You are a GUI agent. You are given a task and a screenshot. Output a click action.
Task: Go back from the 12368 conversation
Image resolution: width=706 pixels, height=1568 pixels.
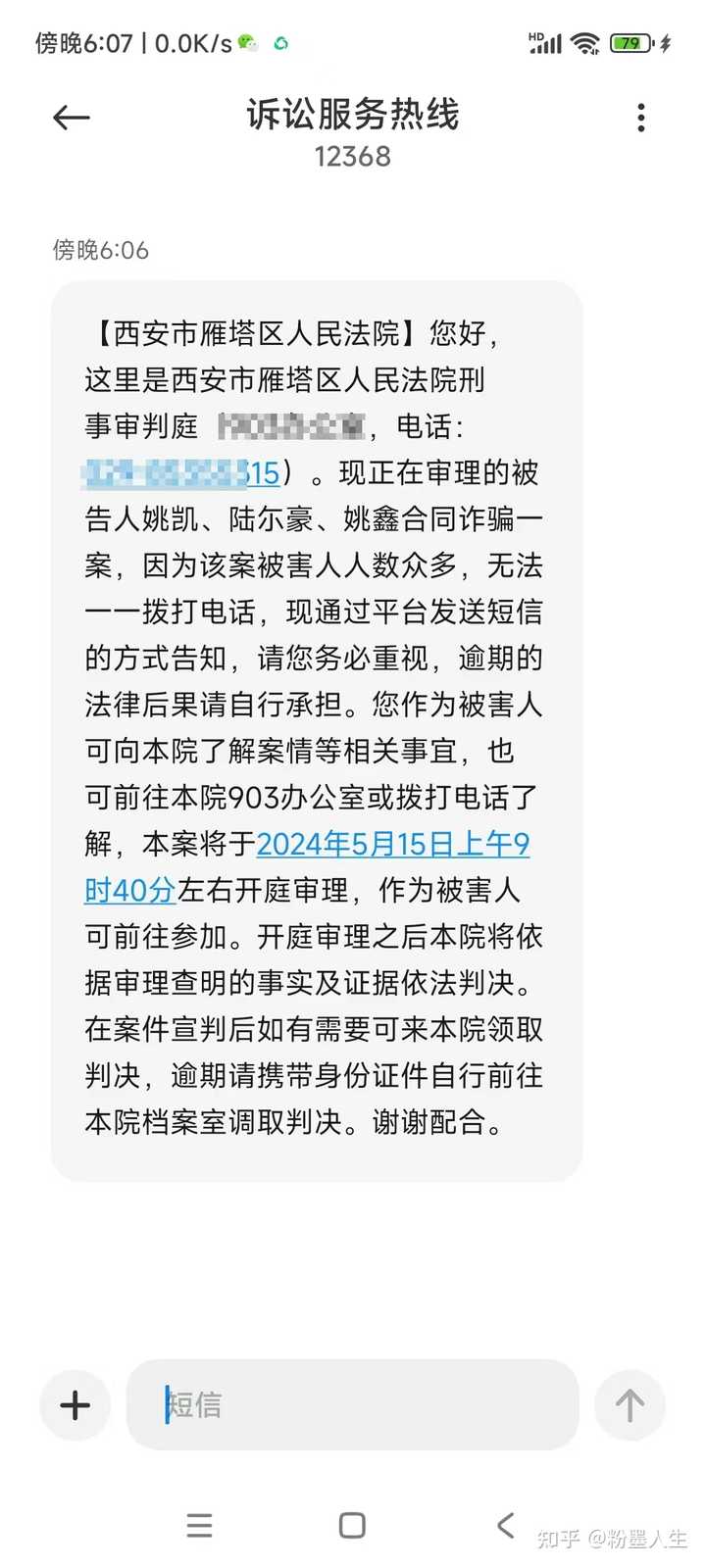(x=71, y=119)
